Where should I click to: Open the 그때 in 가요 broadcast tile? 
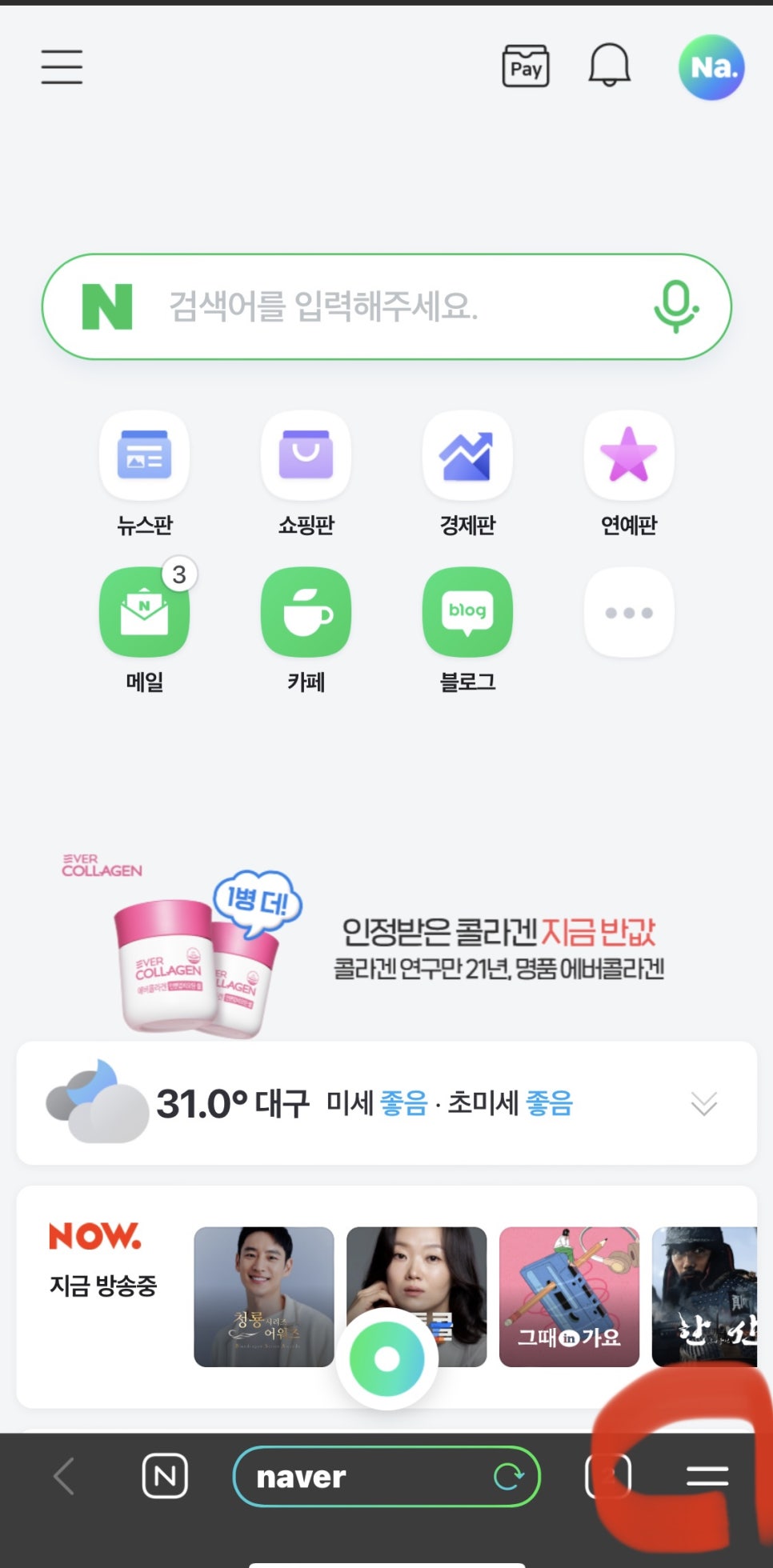[x=569, y=1297]
